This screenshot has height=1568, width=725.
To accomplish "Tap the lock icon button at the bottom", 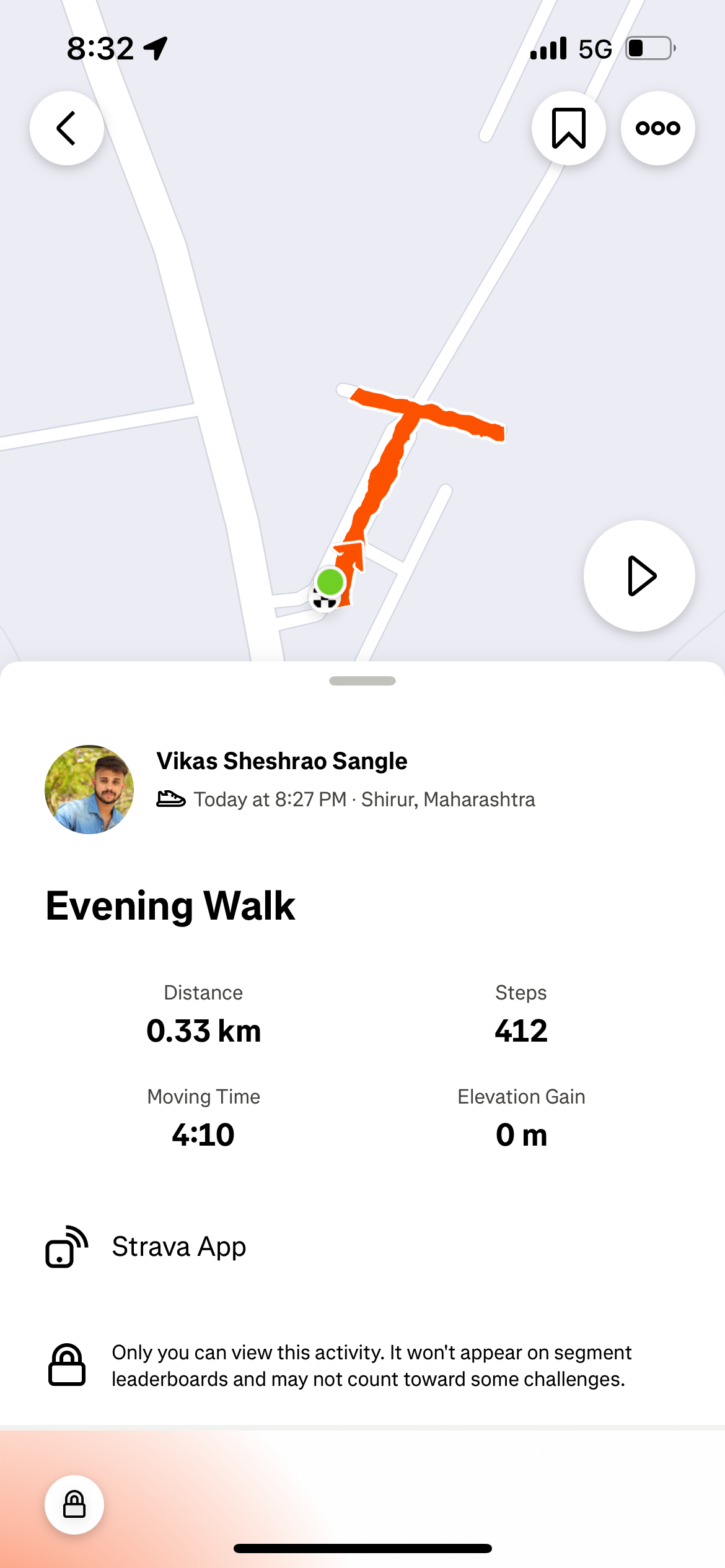I will coord(74,1504).
